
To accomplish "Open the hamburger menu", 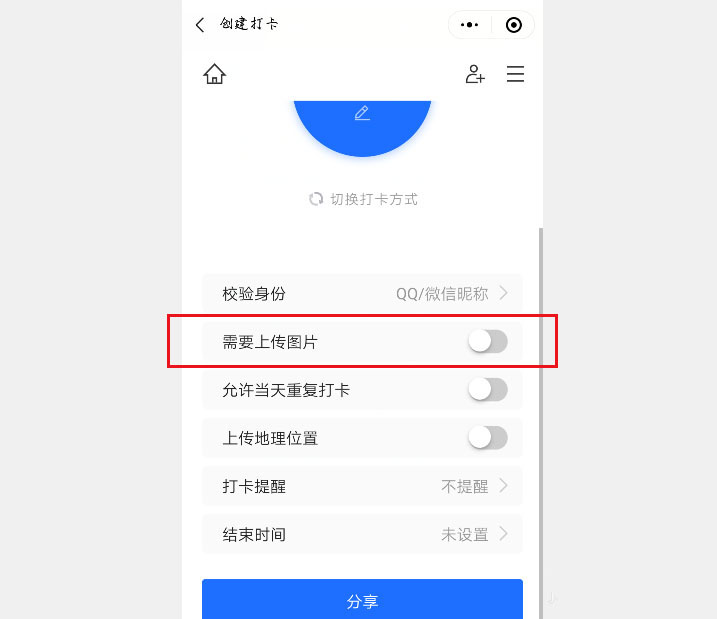I will (x=515, y=74).
